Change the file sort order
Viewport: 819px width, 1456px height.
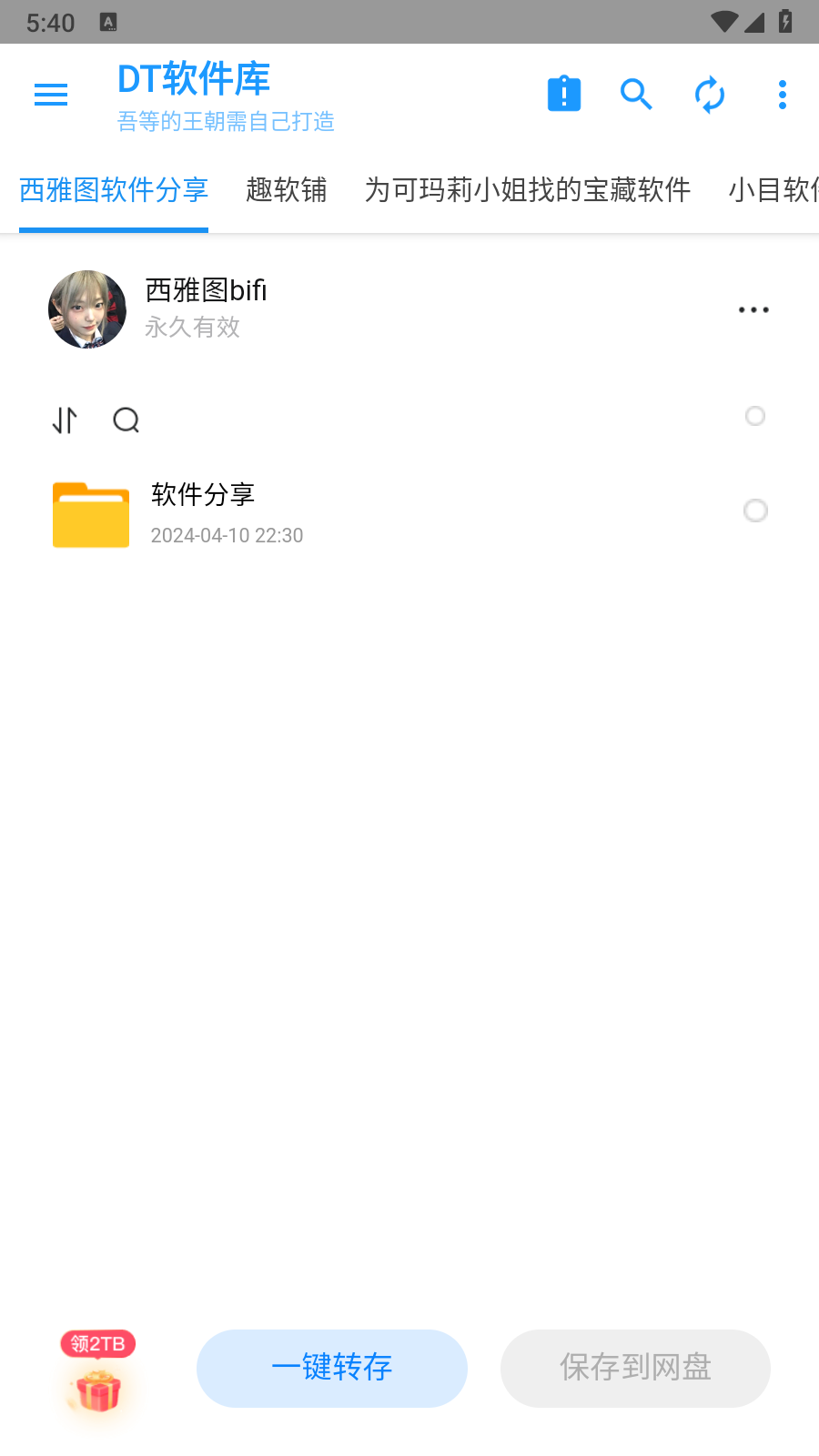[65, 420]
